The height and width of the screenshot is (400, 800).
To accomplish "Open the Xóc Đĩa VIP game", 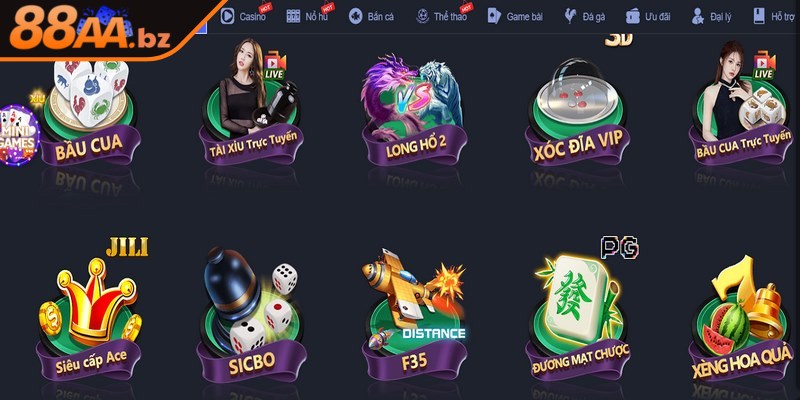I will tap(579, 110).
